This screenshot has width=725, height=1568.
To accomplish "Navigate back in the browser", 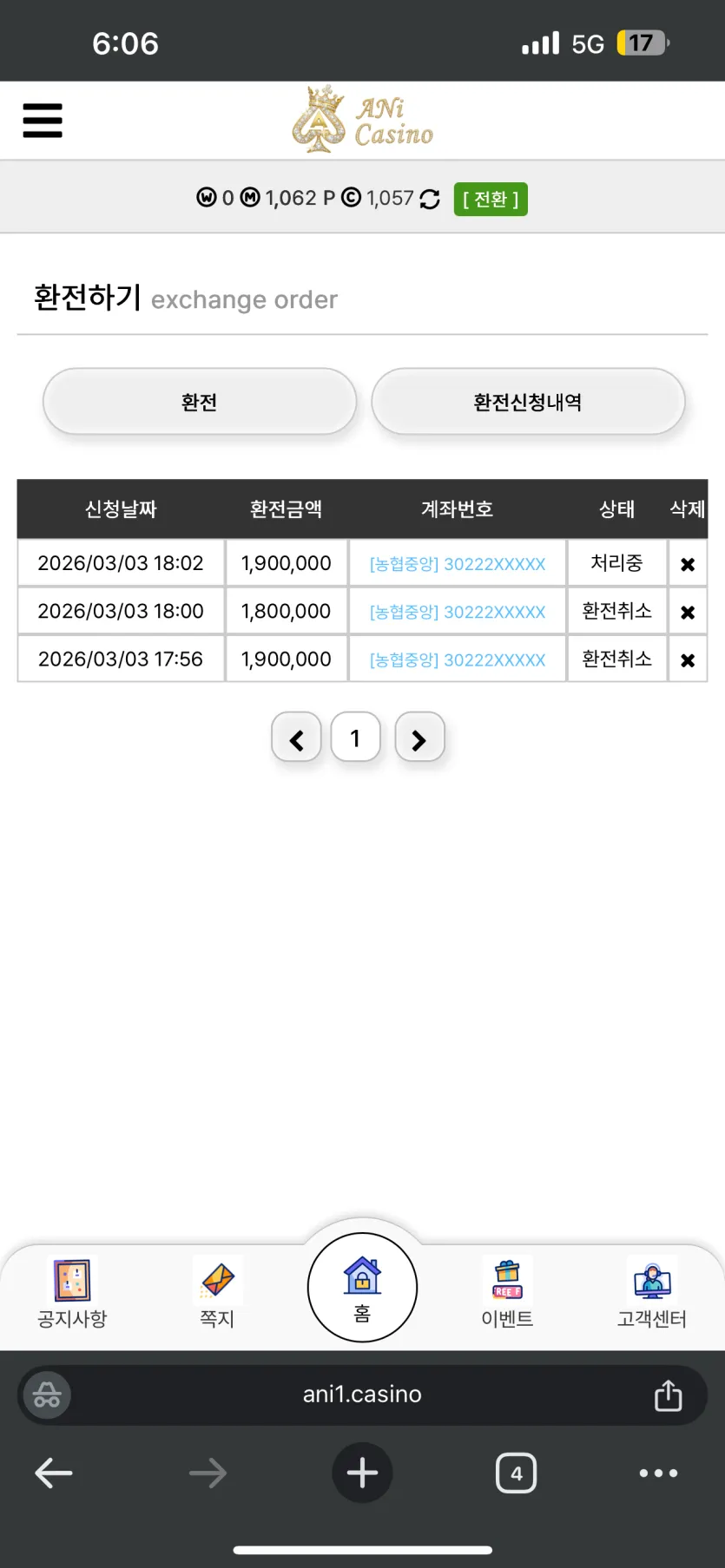I will click(54, 1473).
